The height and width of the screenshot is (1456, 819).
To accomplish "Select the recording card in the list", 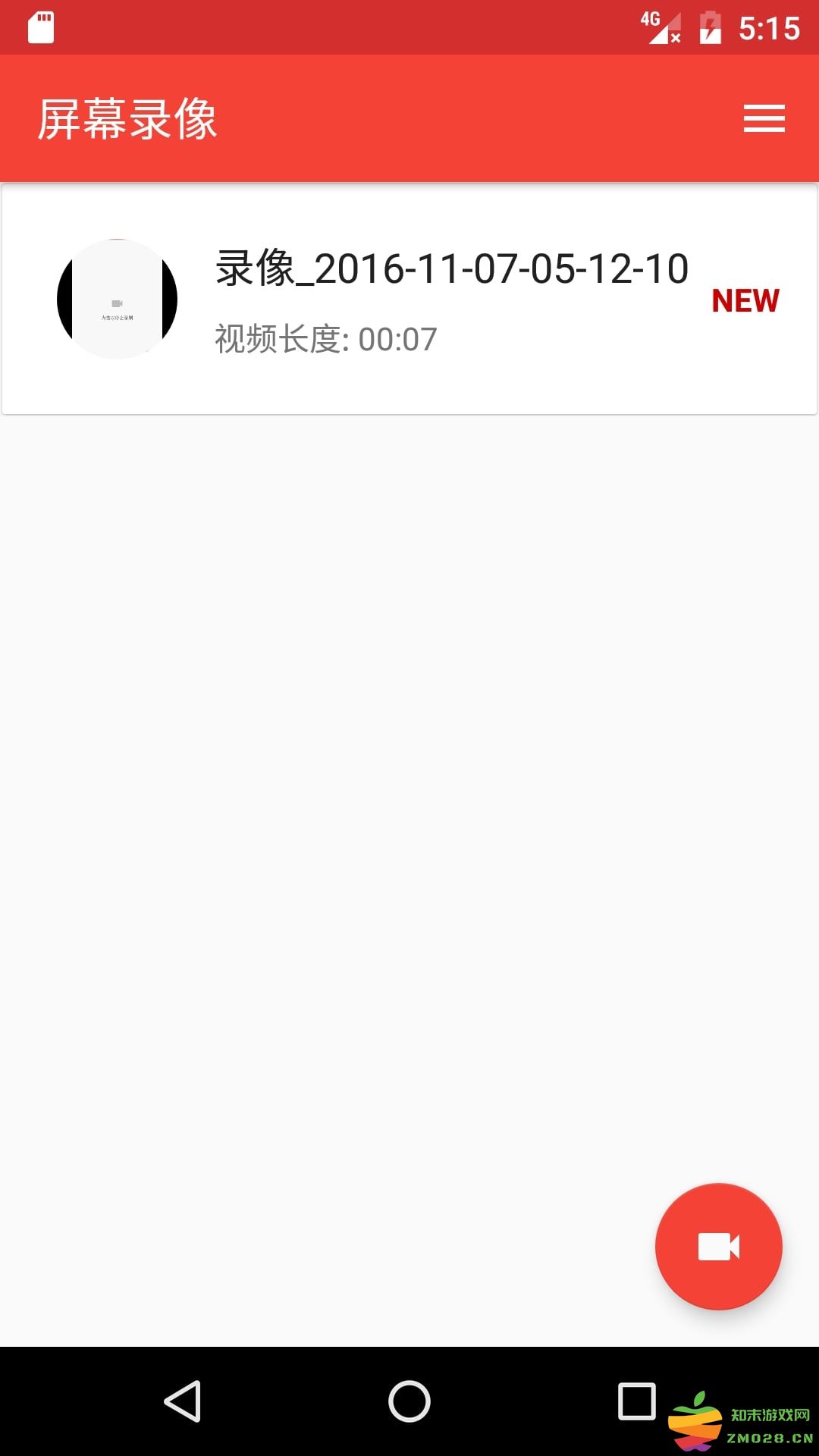I will point(409,298).
